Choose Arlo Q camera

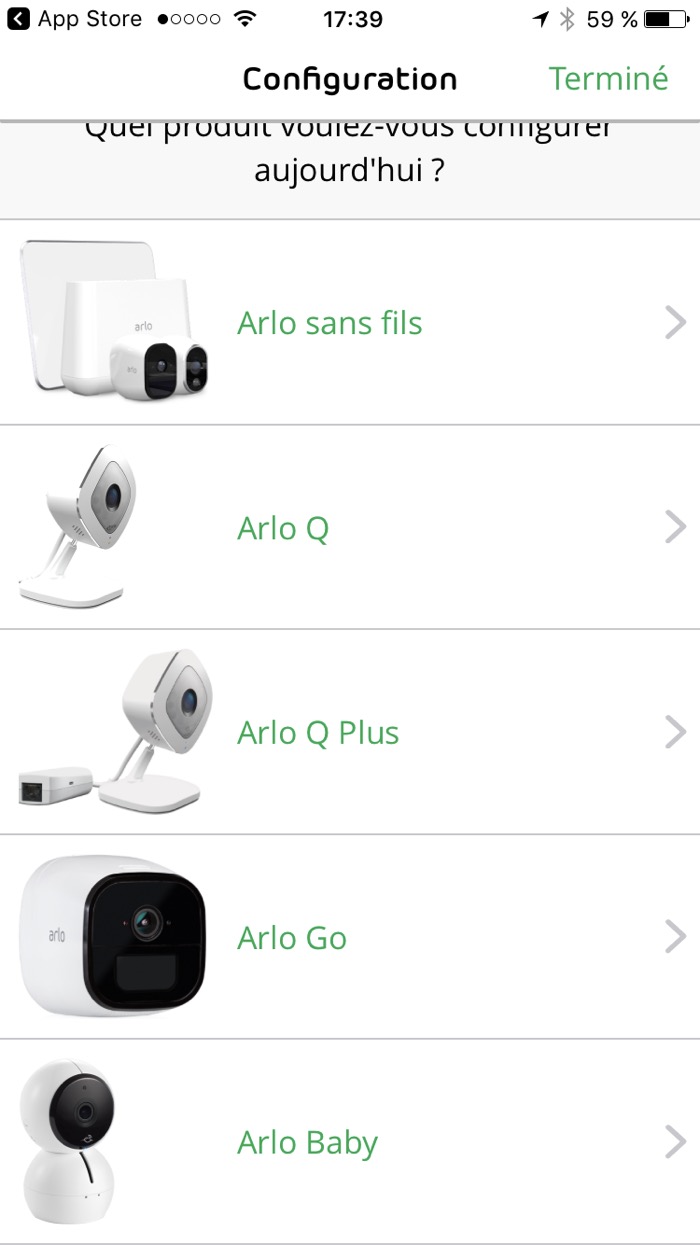[283, 528]
